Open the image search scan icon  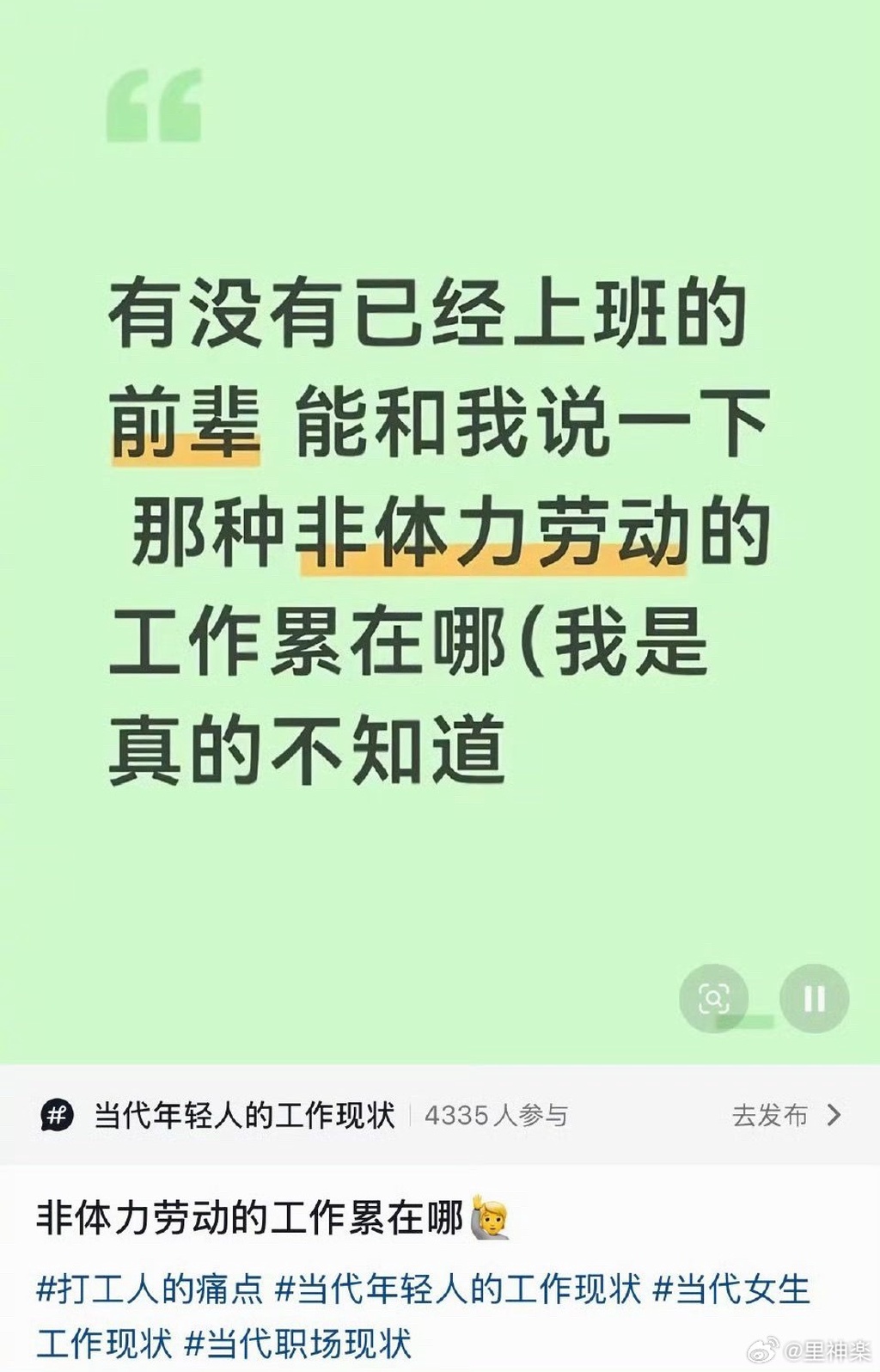(713, 998)
